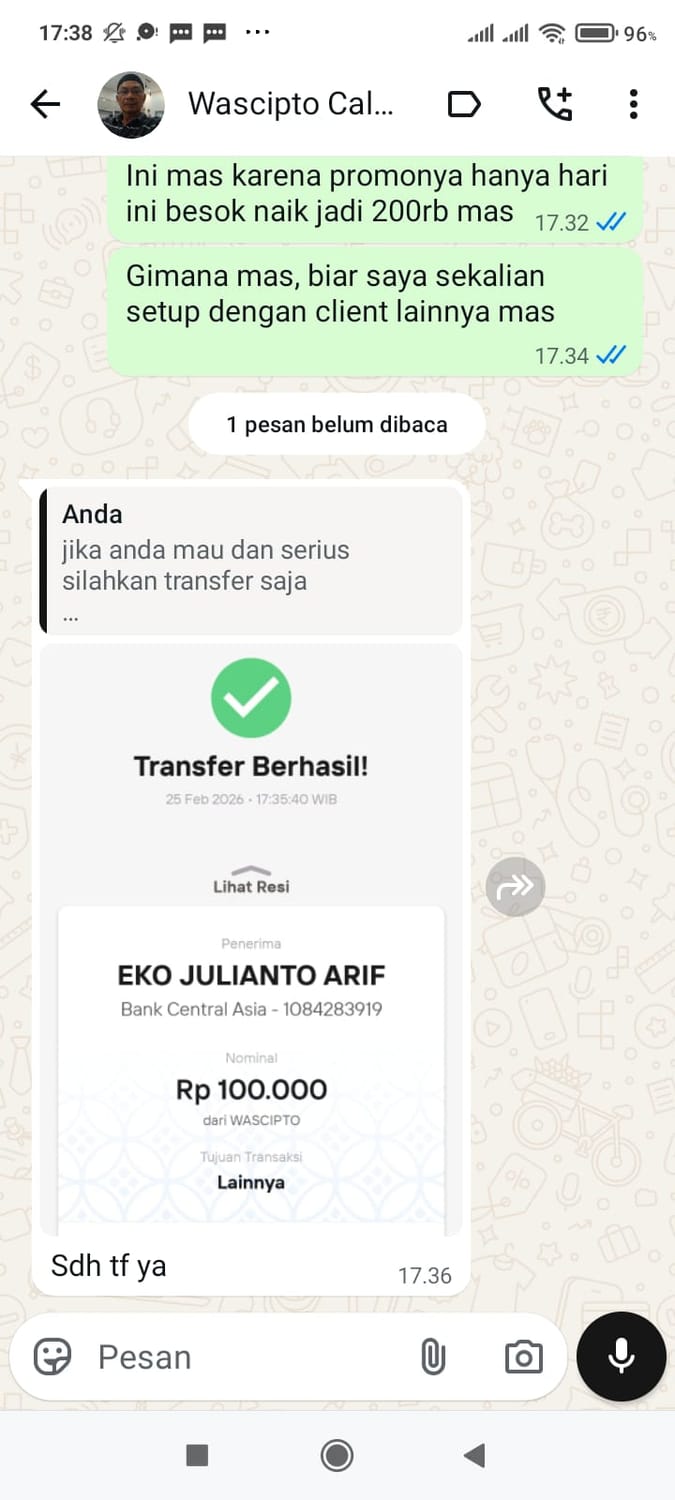Jump to the quoted Anda message
Screen dimensions: 675x1500
tap(250, 562)
